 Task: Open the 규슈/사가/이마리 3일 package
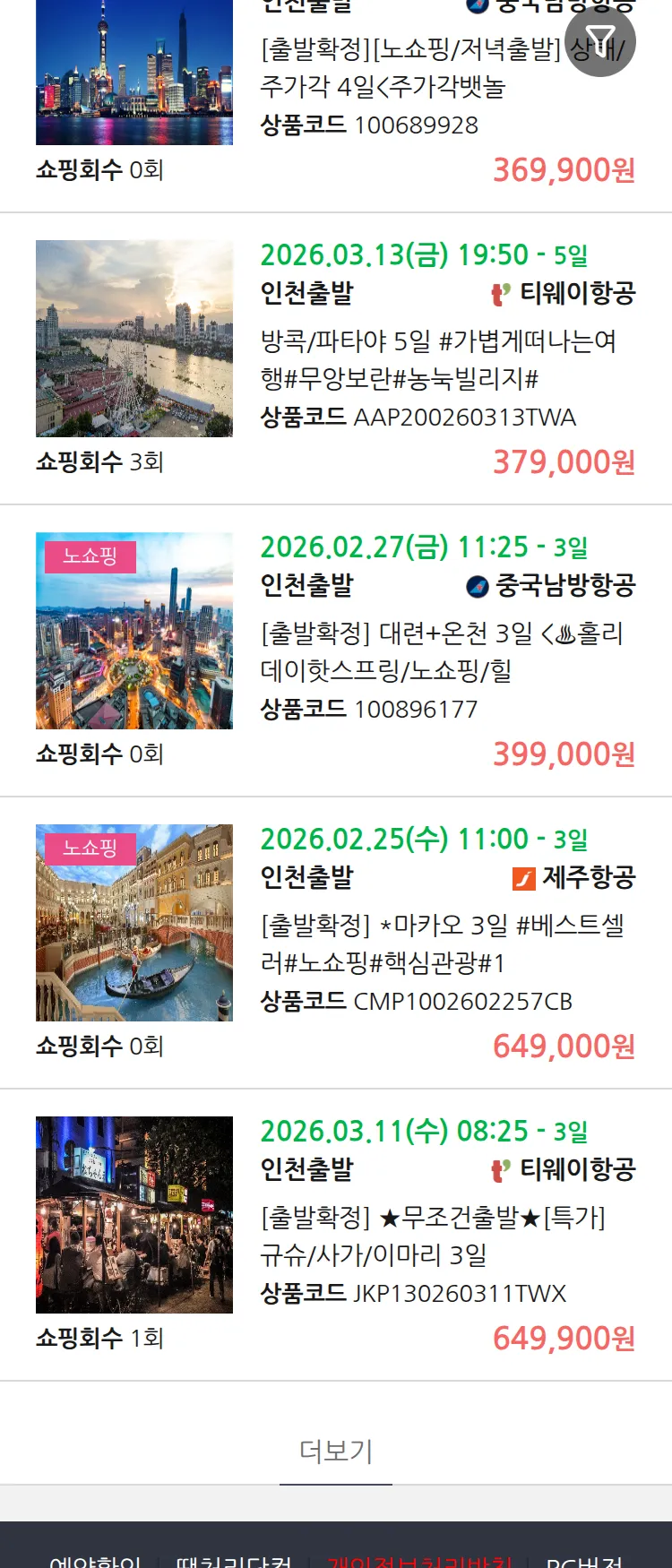click(x=433, y=1236)
